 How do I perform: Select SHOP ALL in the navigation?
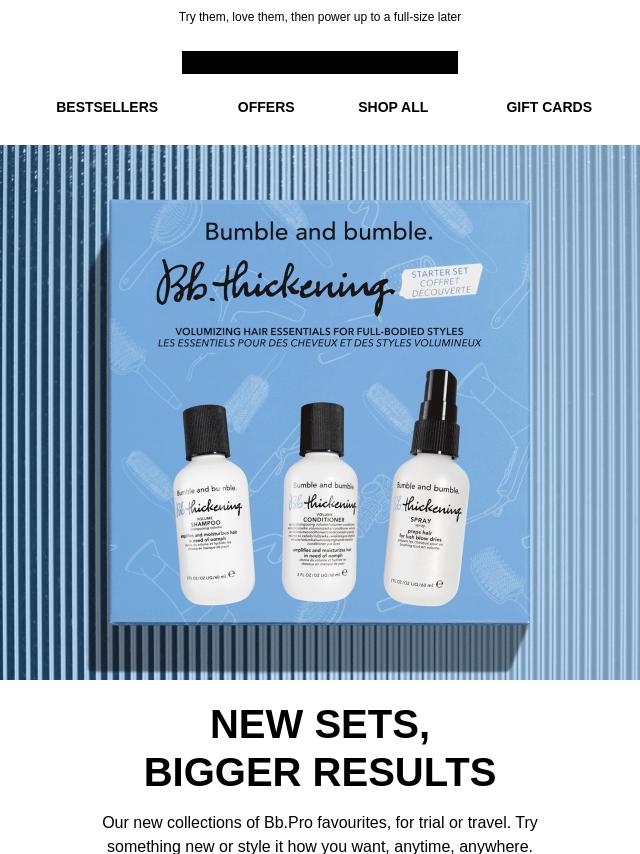tap(393, 107)
